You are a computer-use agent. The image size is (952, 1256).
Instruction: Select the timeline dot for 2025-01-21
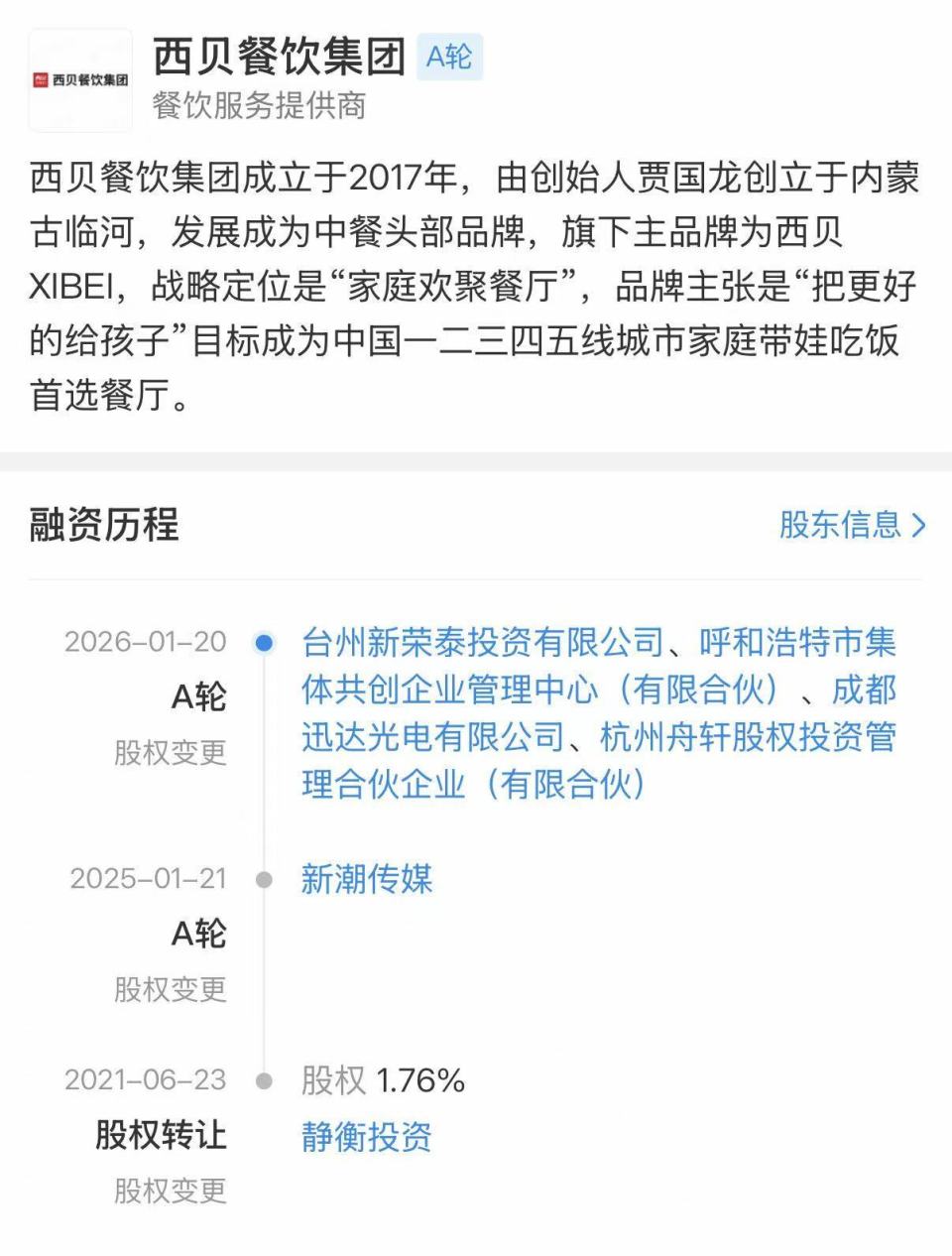263,880
